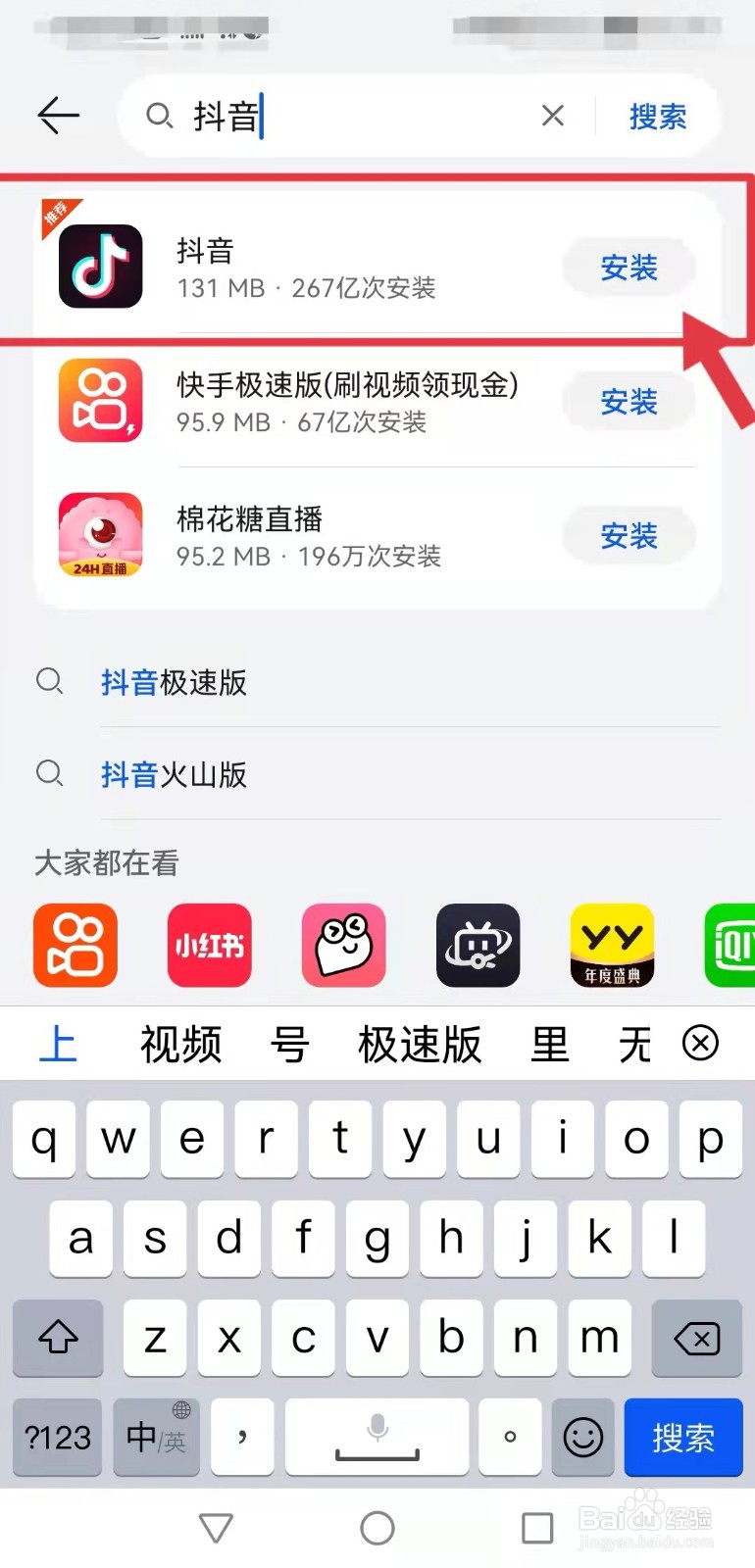Select the 抖音极速版 search suggestion
Image resolution: width=755 pixels, height=1568 pixels.
[173, 682]
